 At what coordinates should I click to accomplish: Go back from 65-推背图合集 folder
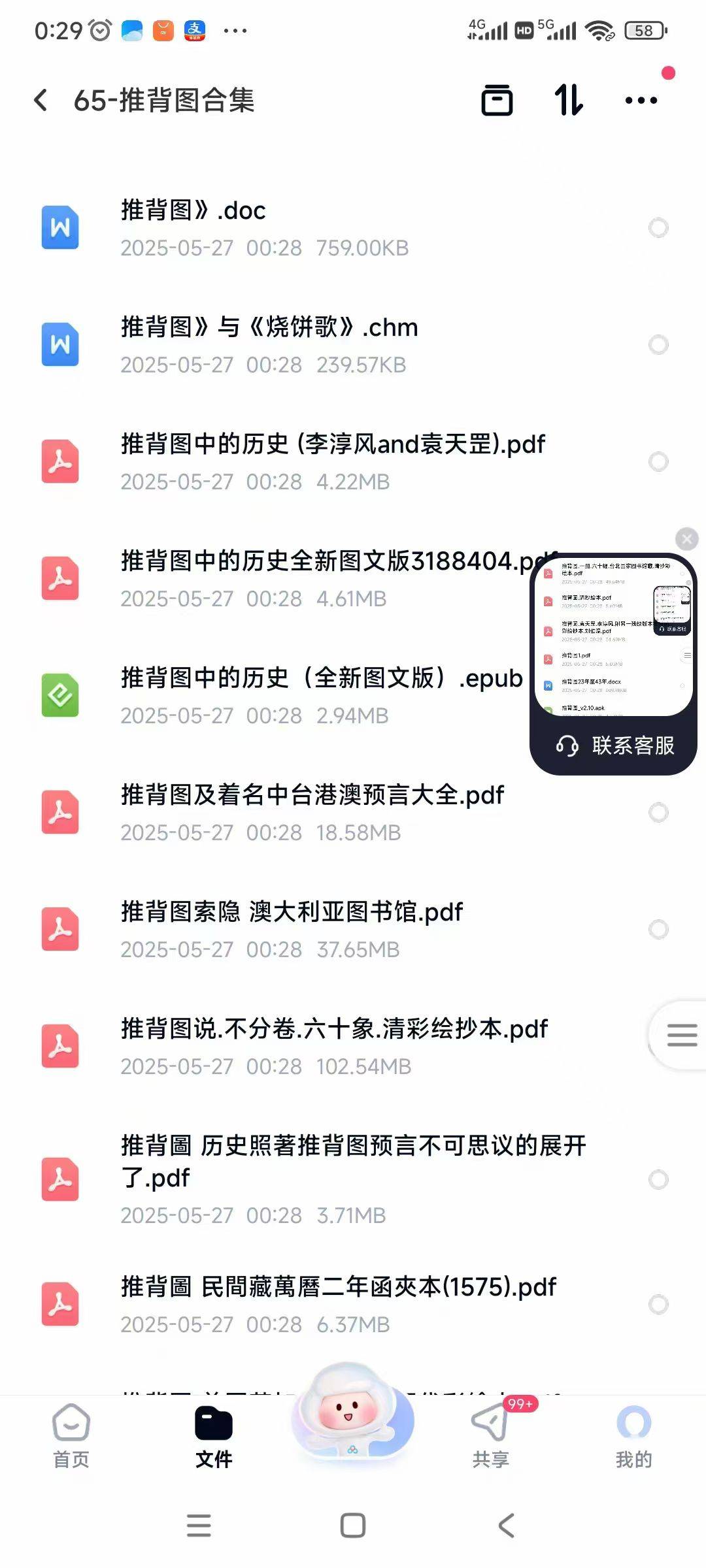41,101
